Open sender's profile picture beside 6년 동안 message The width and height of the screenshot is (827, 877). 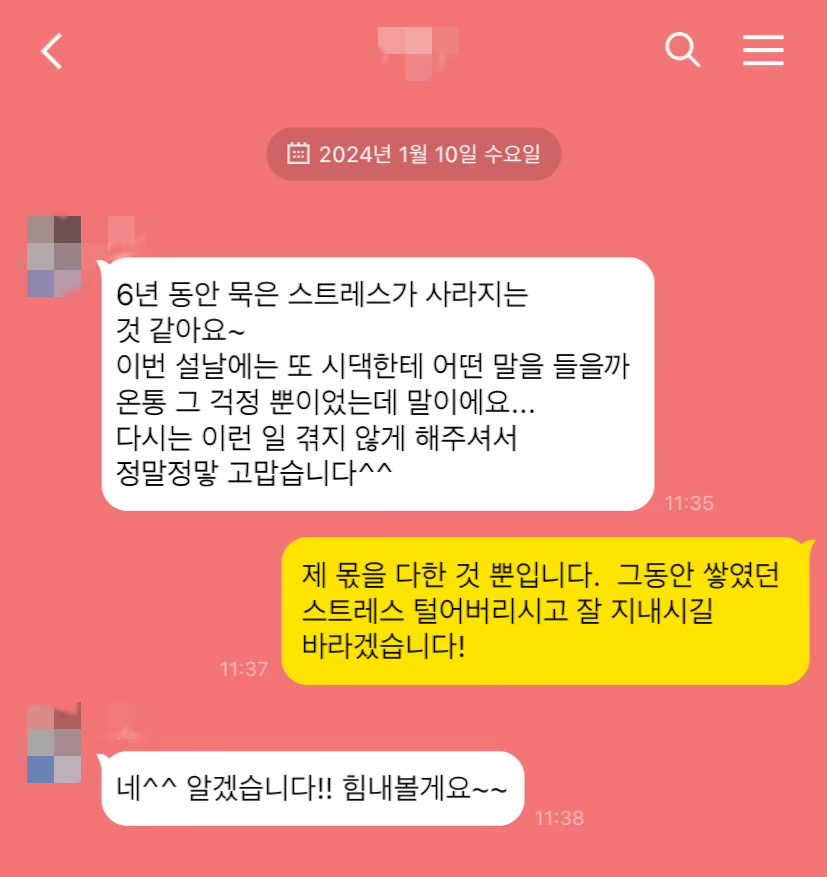coord(54,256)
